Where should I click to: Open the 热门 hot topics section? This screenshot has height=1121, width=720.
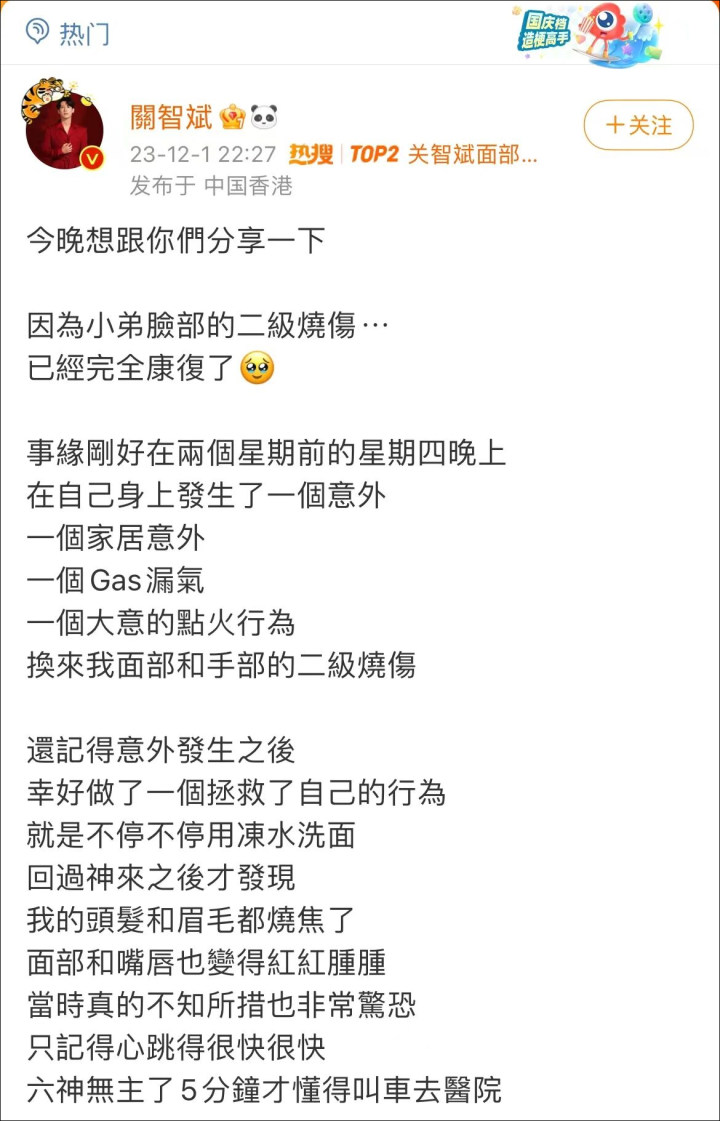click(x=68, y=33)
